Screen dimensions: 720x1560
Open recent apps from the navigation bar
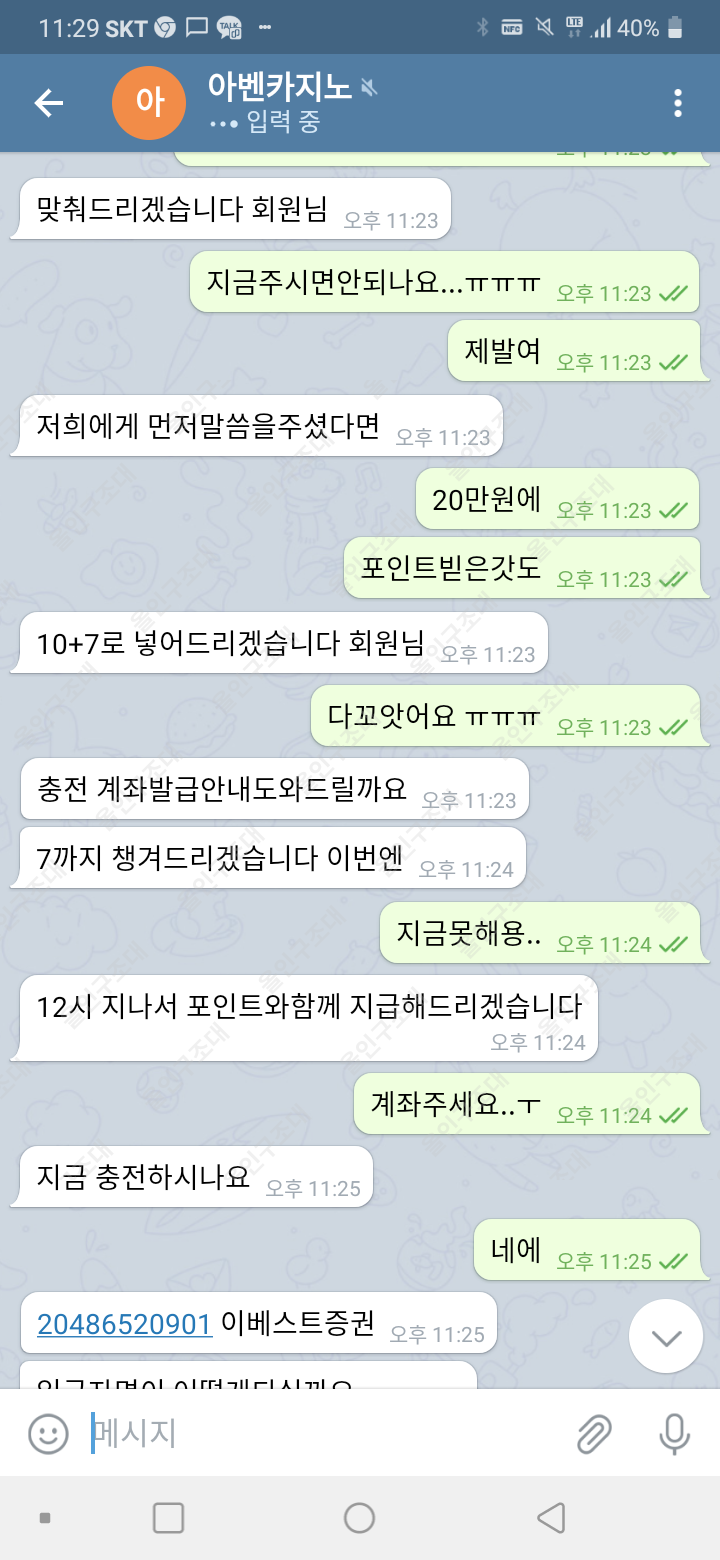pos(168,1518)
